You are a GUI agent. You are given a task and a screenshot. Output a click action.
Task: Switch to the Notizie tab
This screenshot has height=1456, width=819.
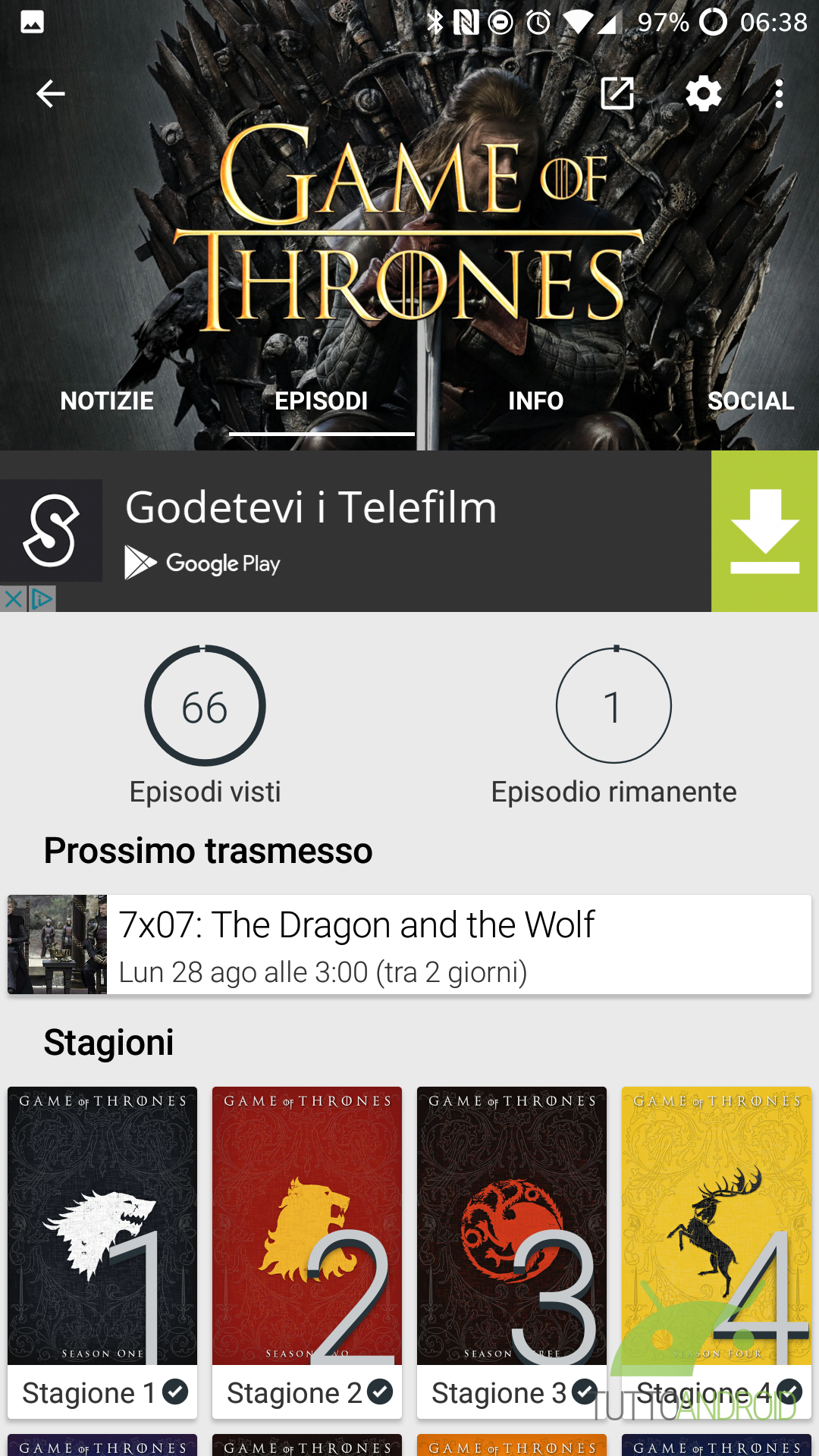coord(107,400)
